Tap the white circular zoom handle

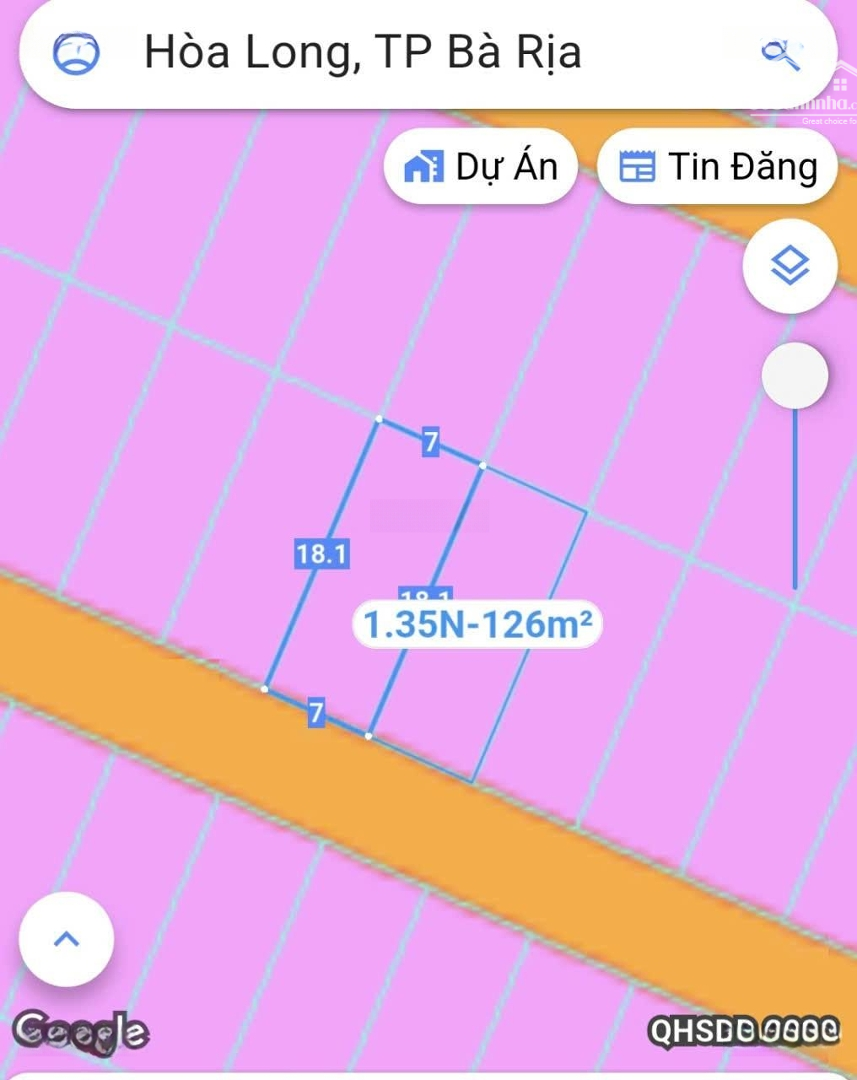tap(795, 374)
